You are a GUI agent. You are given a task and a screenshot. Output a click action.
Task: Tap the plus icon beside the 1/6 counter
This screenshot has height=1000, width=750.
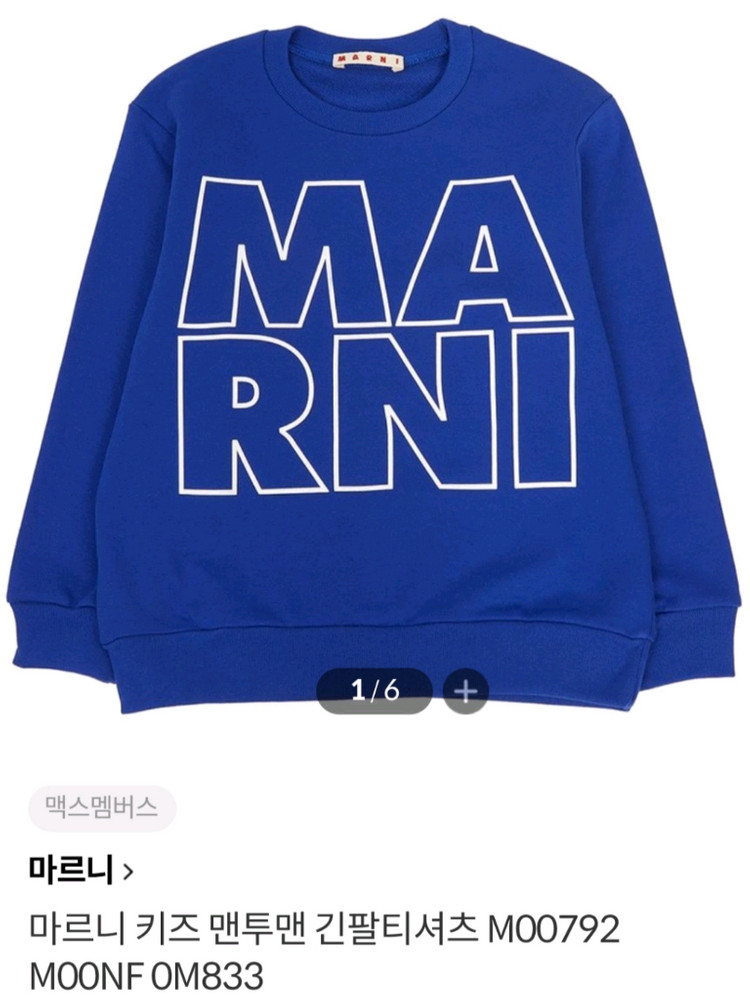click(x=465, y=691)
